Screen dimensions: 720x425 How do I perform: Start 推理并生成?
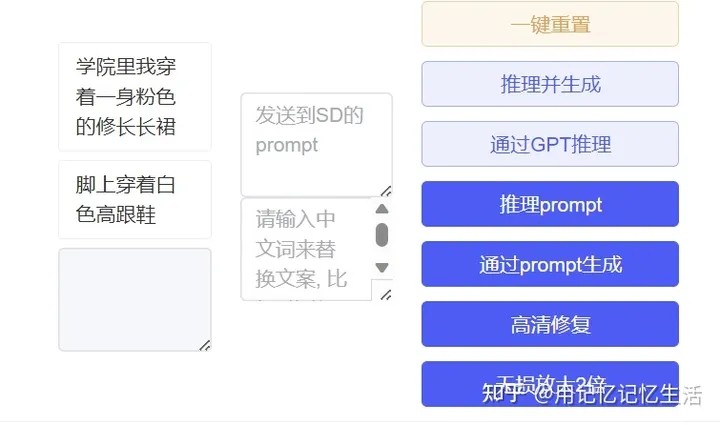click(x=550, y=84)
